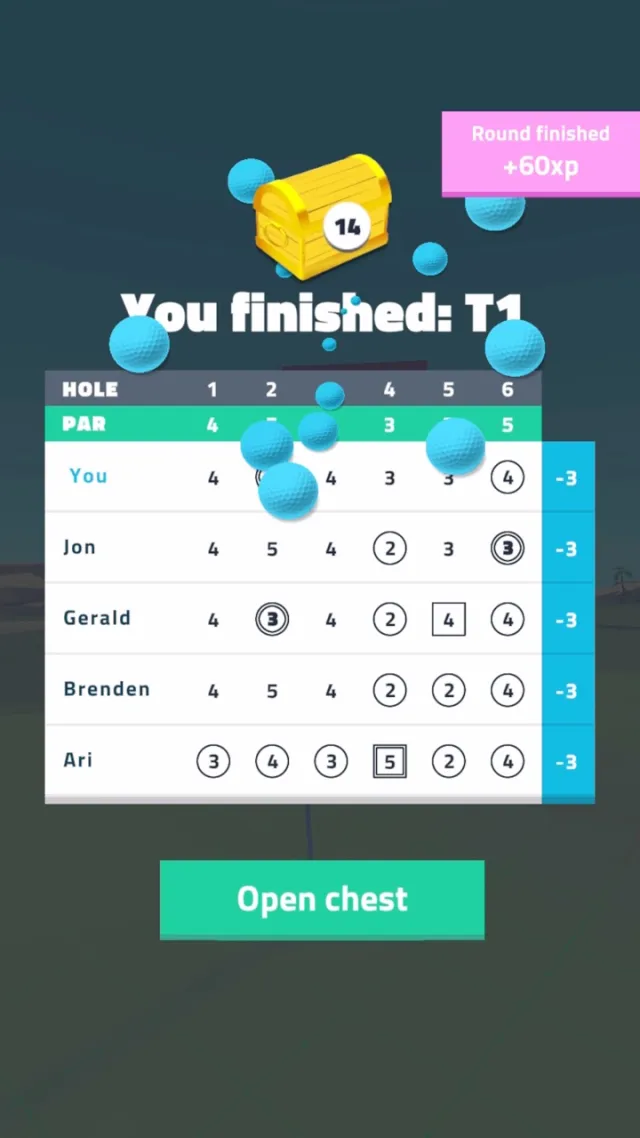Tap the Open chest button
640x1138 pixels.
(x=322, y=899)
